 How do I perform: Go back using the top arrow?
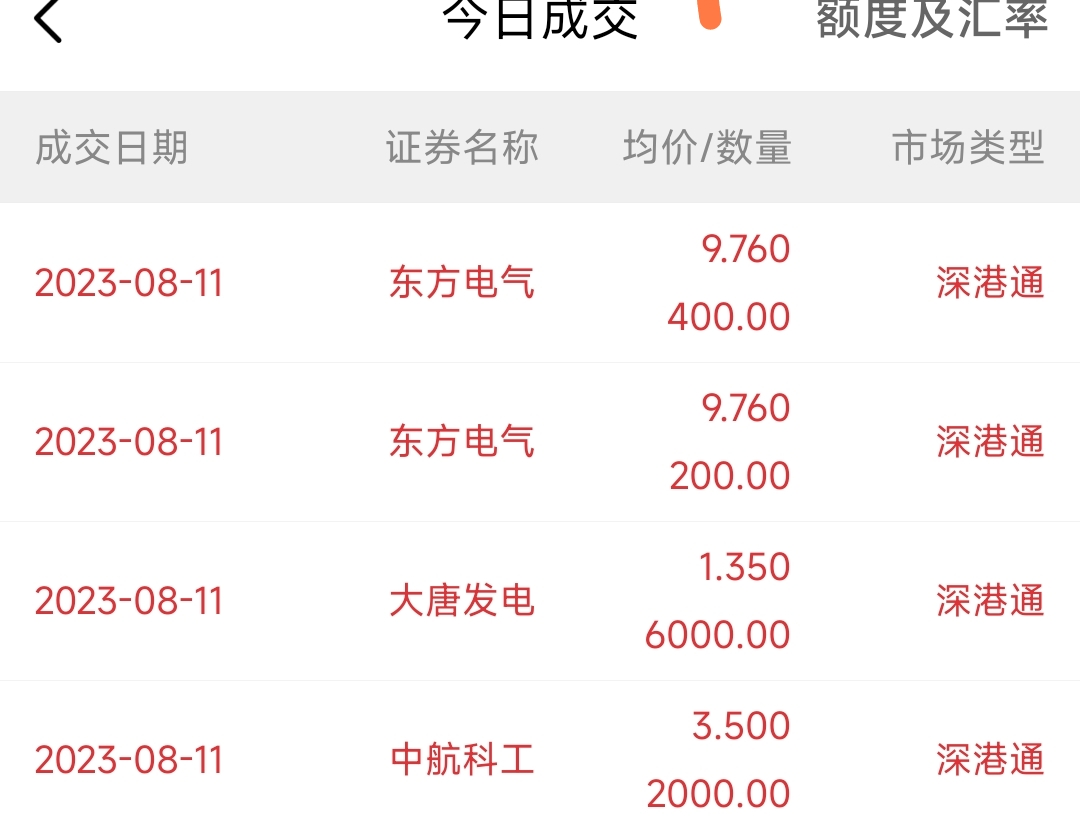[48, 19]
